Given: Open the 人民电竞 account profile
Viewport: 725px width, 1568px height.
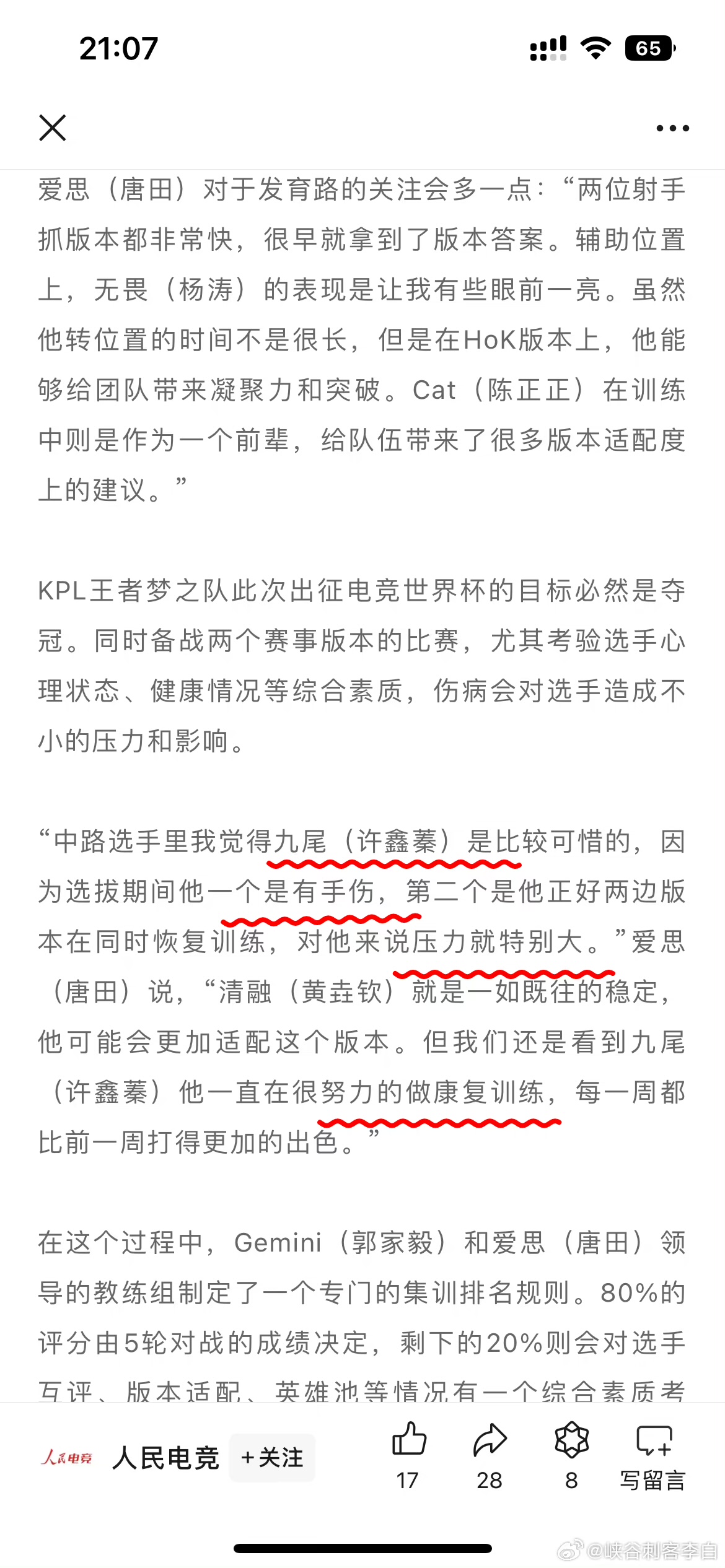Looking at the screenshot, I should (x=165, y=1457).
